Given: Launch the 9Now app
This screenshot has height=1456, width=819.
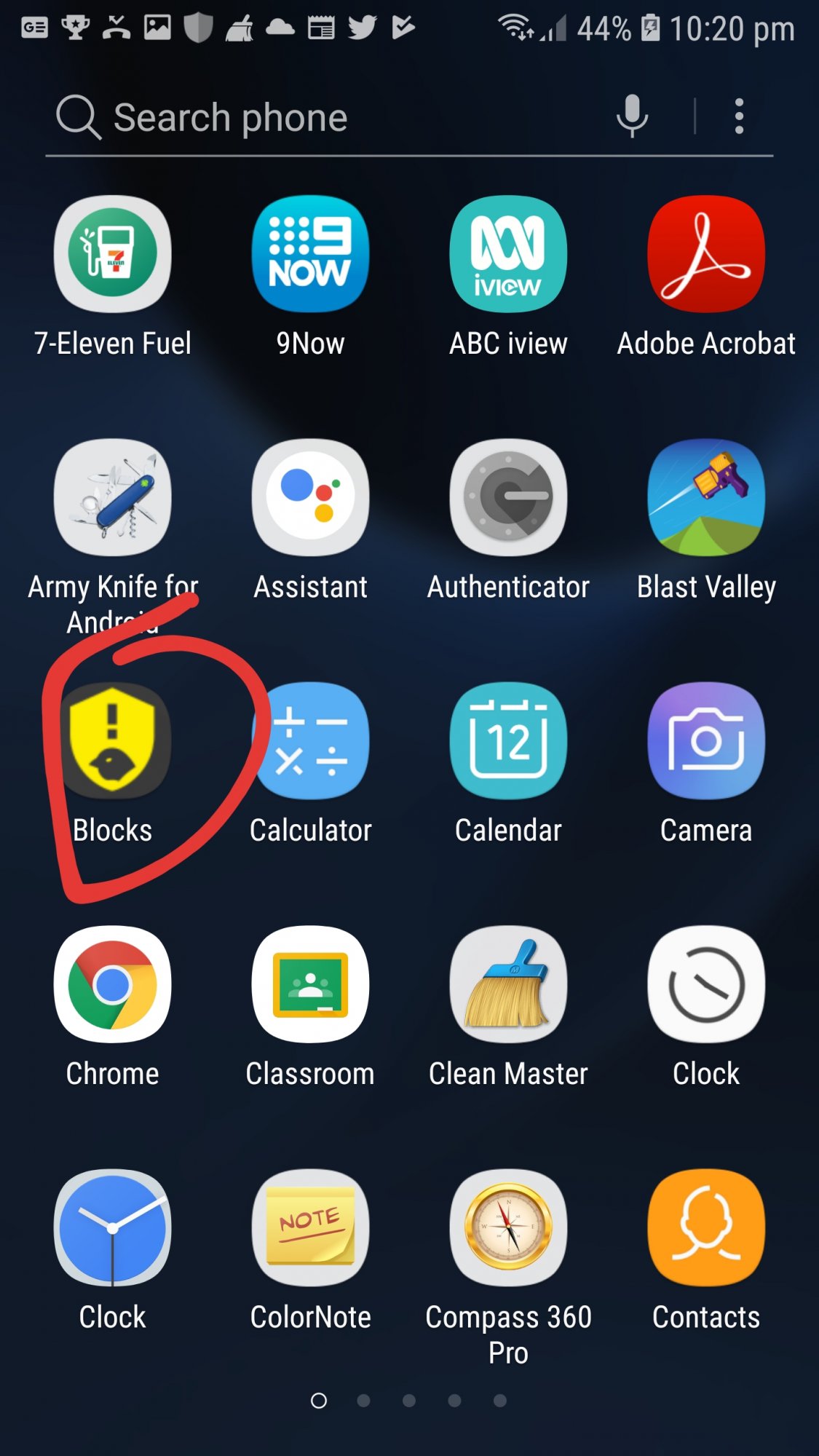Looking at the screenshot, I should (x=310, y=254).
